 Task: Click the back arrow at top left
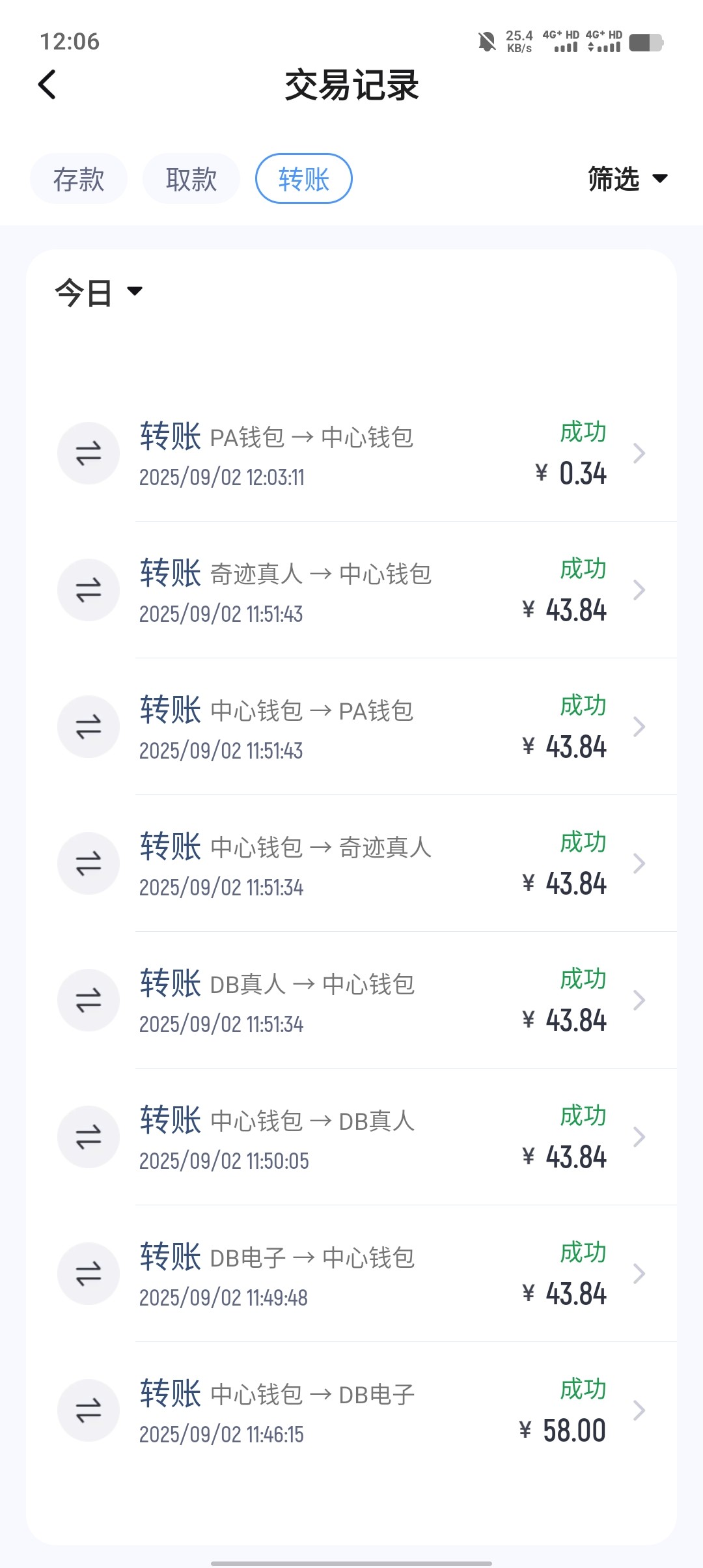[46, 85]
